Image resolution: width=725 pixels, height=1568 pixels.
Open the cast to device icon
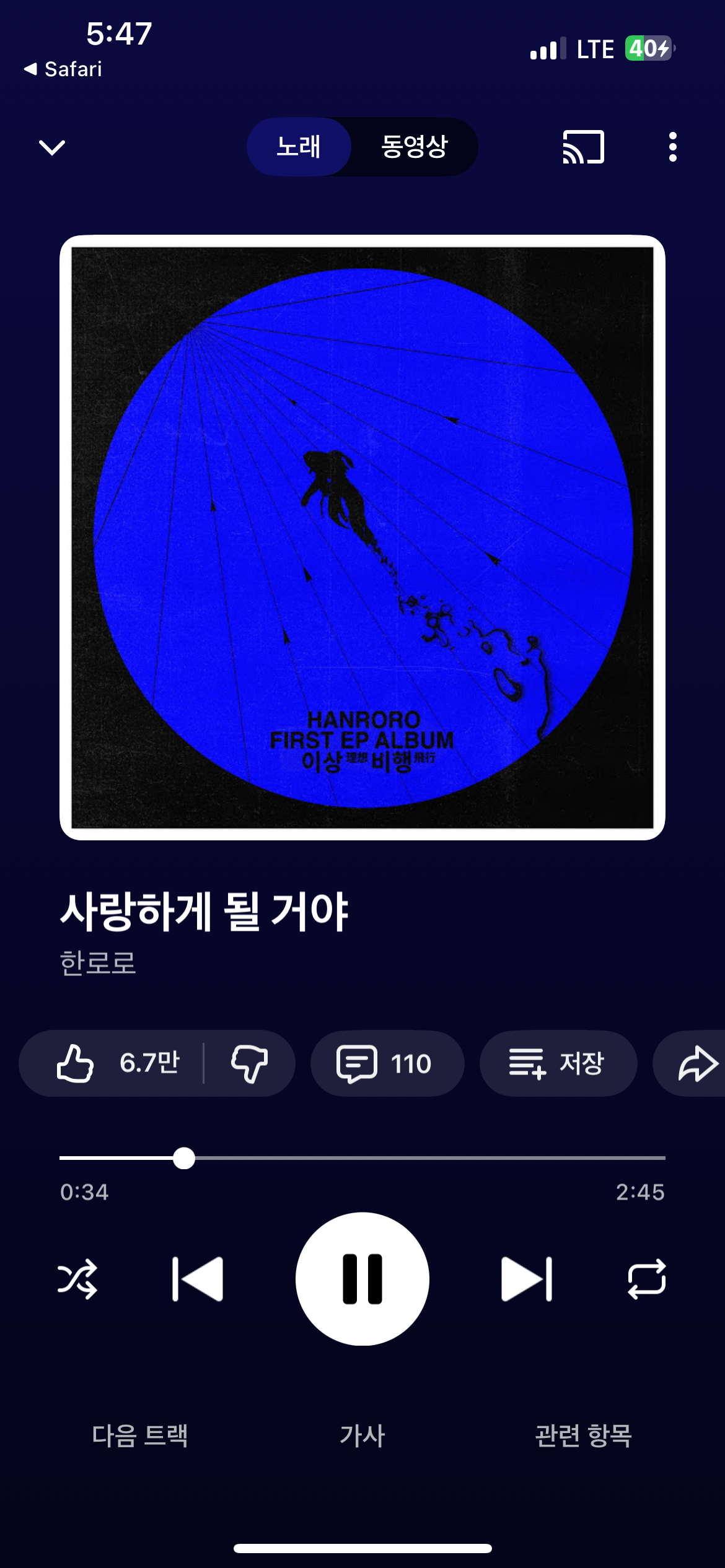[583, 147]
